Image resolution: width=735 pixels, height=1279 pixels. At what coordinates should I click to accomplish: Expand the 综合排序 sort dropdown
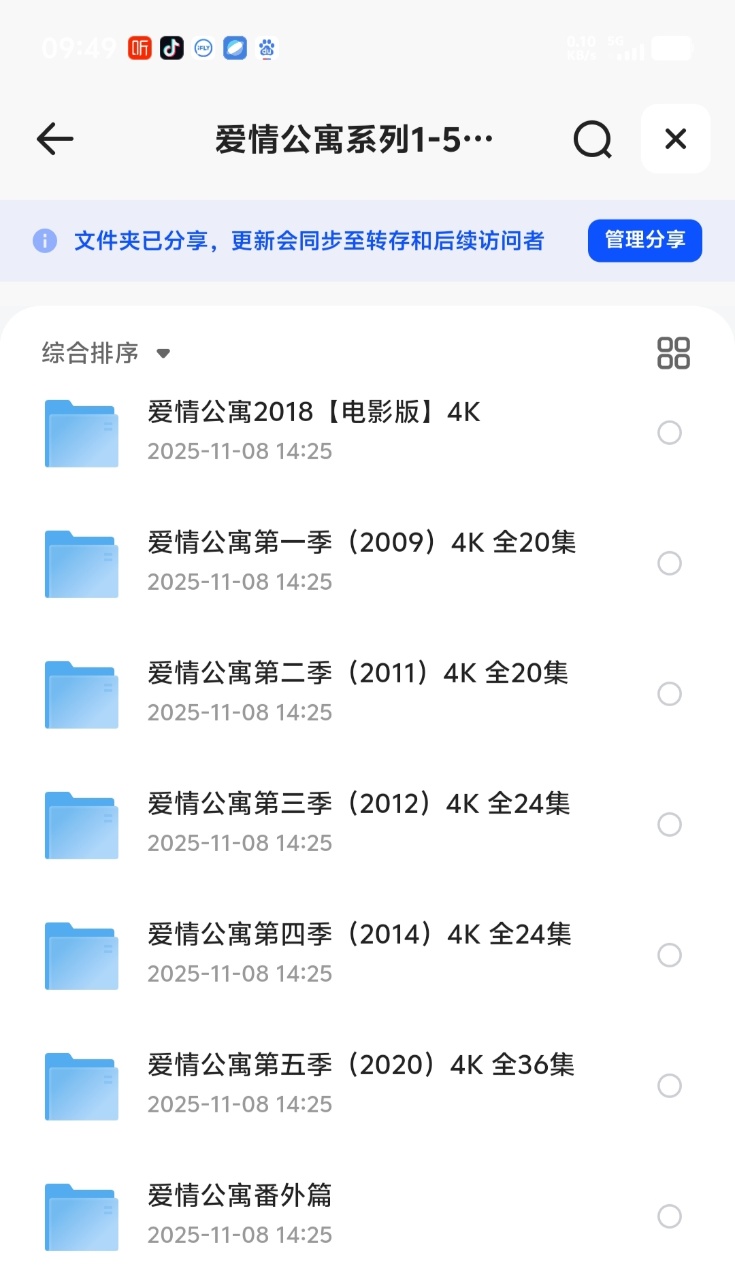tap(106, 353)
